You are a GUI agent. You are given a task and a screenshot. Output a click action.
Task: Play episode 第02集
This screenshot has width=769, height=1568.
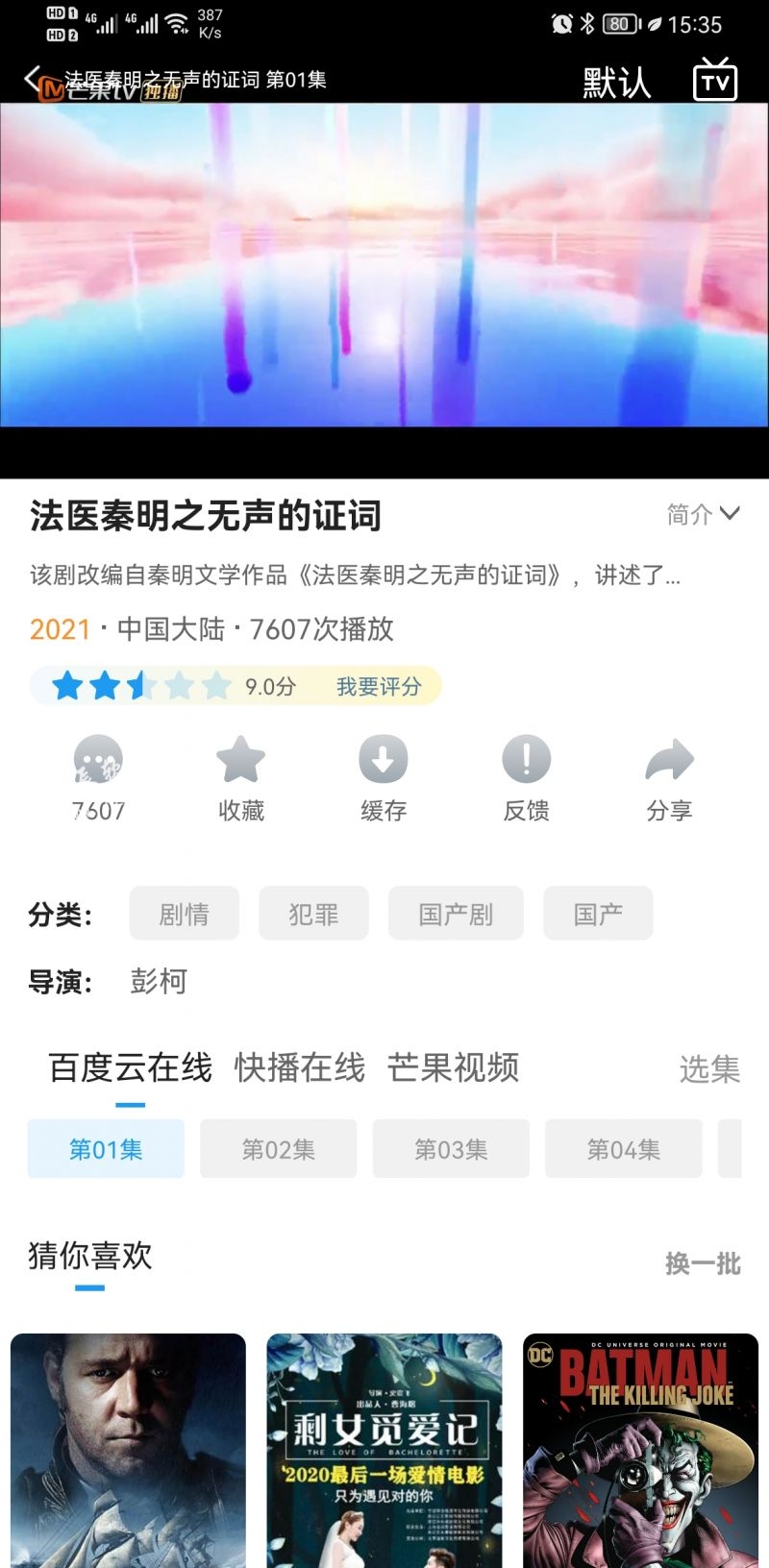[x=278, y=1149]
